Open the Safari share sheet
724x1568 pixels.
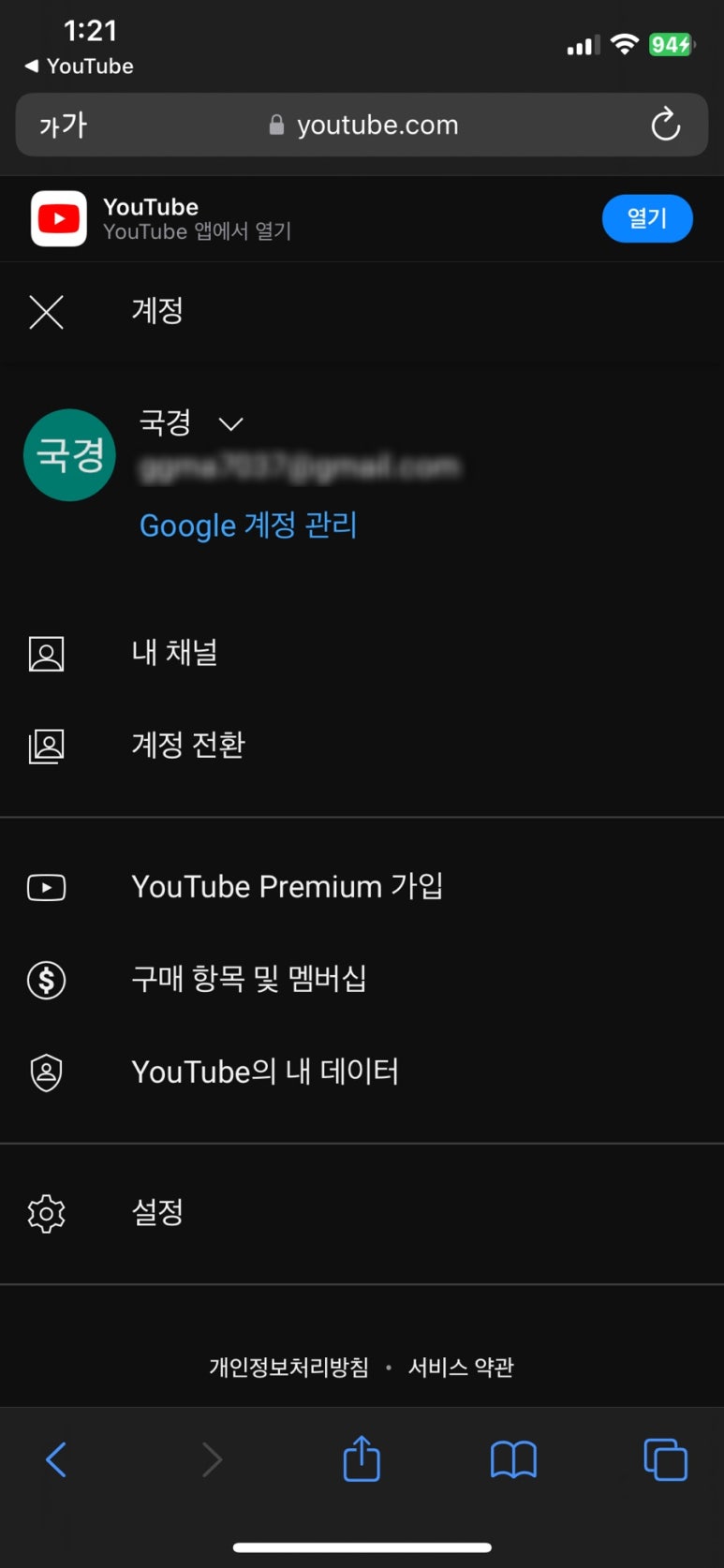[x=362, y=1458]
